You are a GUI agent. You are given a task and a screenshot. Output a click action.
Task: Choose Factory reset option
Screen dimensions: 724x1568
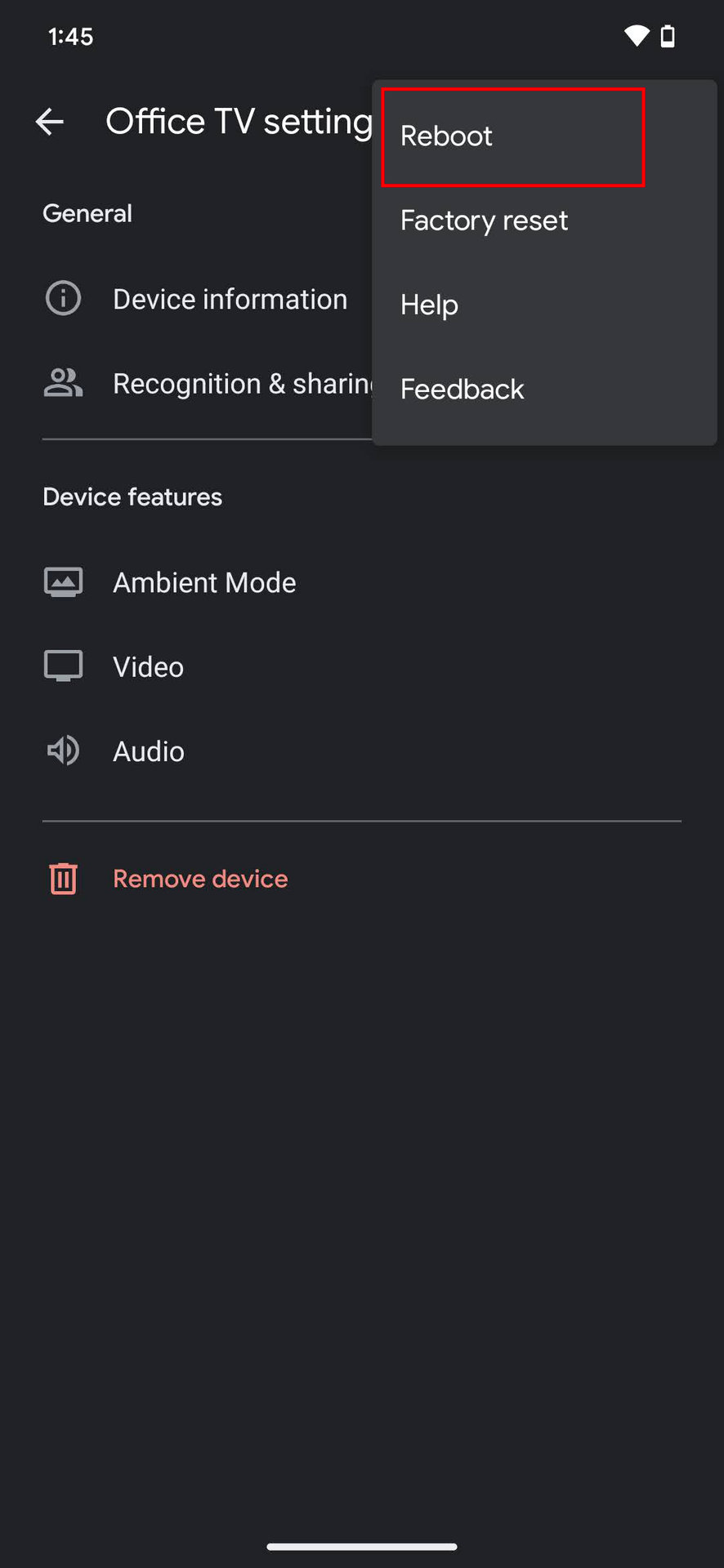pyautogui.click(x=484, y=220)
